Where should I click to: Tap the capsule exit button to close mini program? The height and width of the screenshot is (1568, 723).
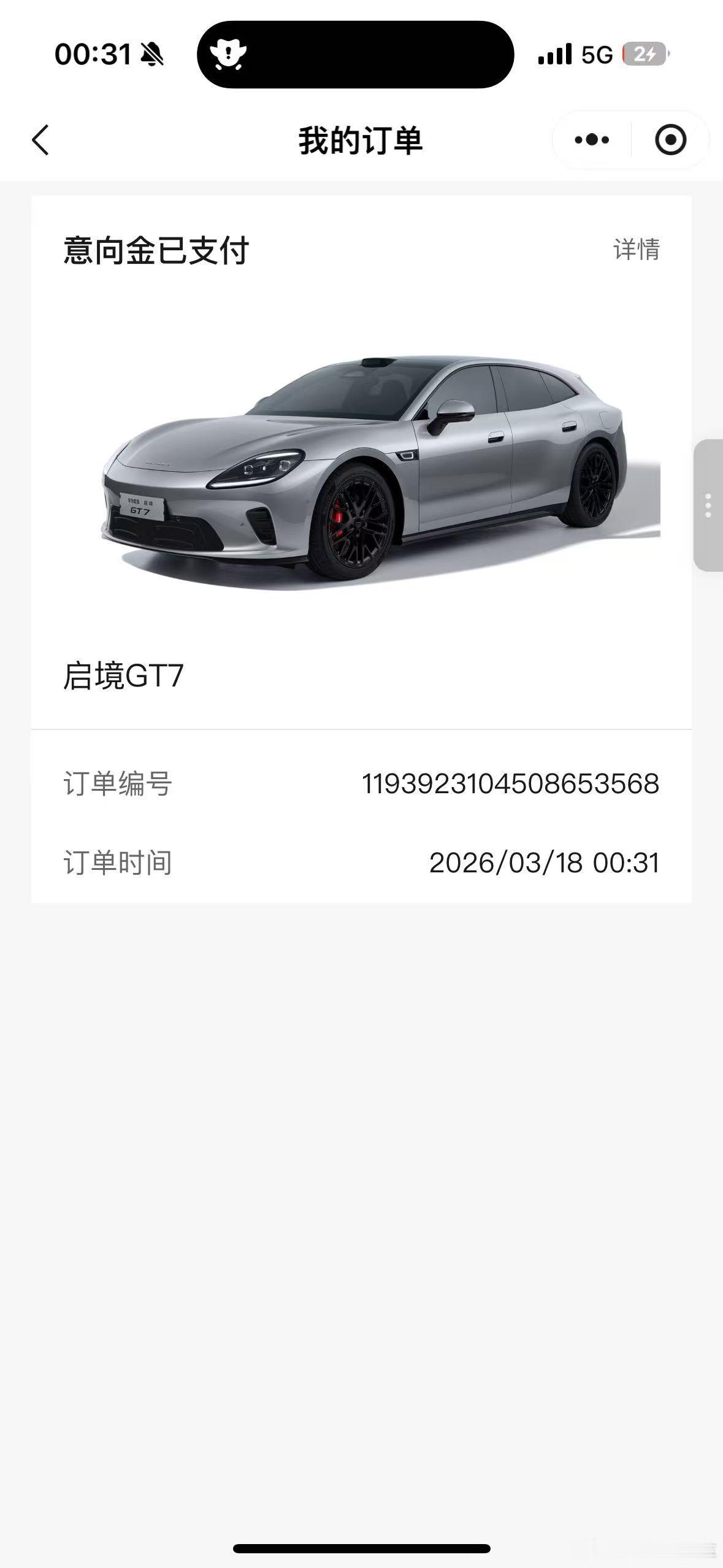tap(670, 140)
